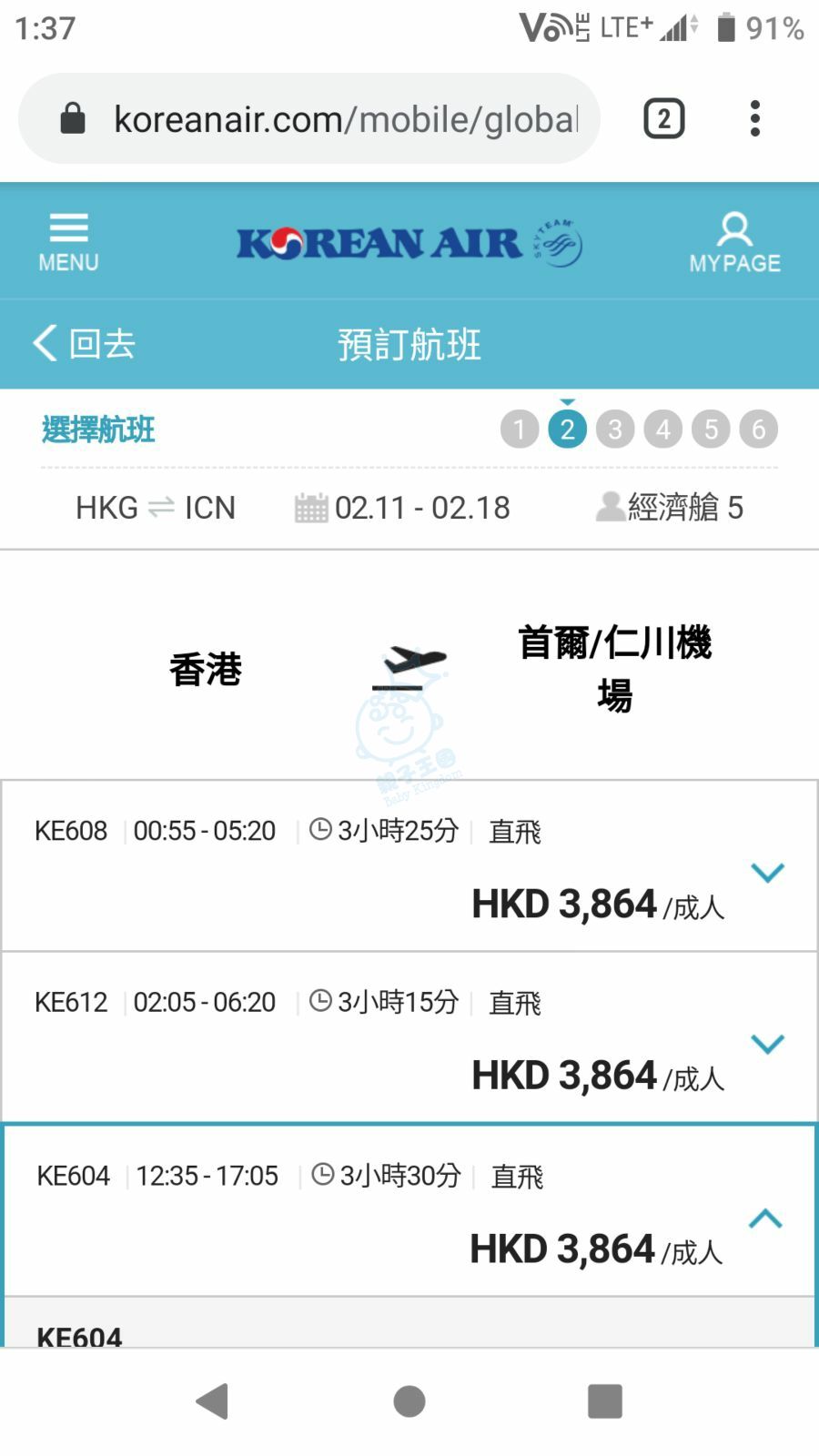The width and height of the screenshot is (819, 1456).
Task: Open MY PAGE profile
Action: 734,243
